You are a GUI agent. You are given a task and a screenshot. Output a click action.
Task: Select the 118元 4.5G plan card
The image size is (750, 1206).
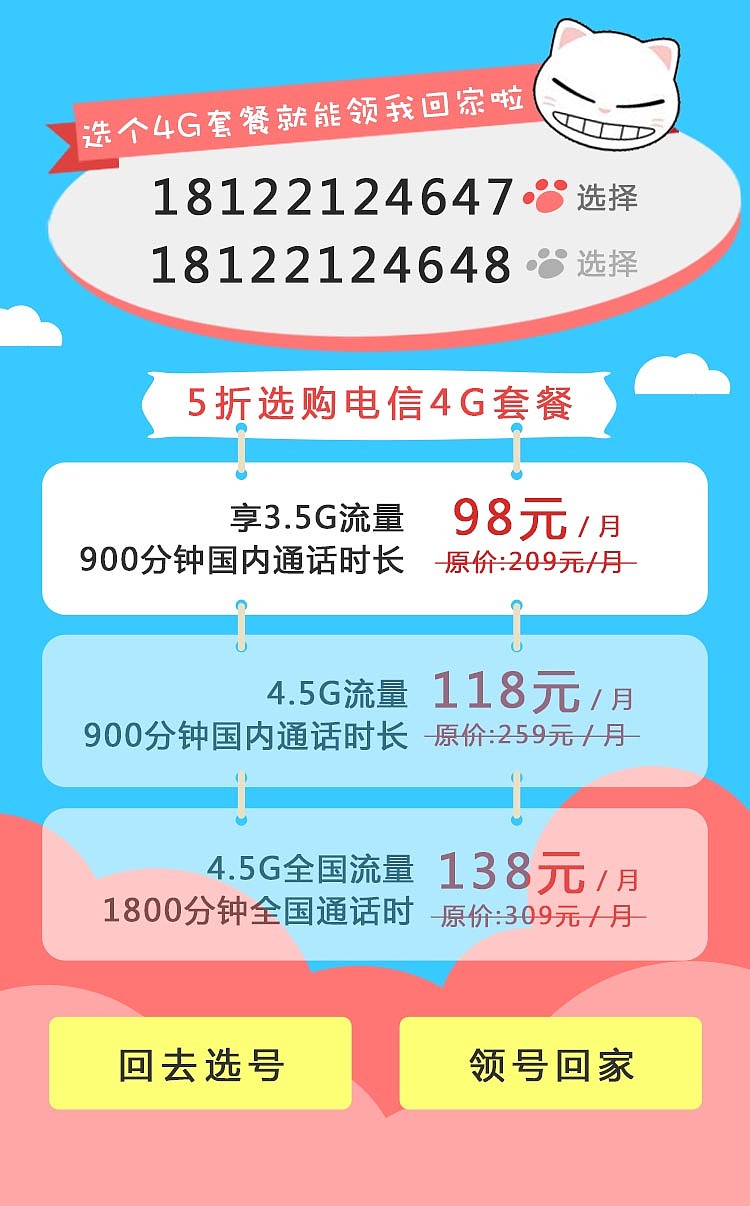click(374, 711)
